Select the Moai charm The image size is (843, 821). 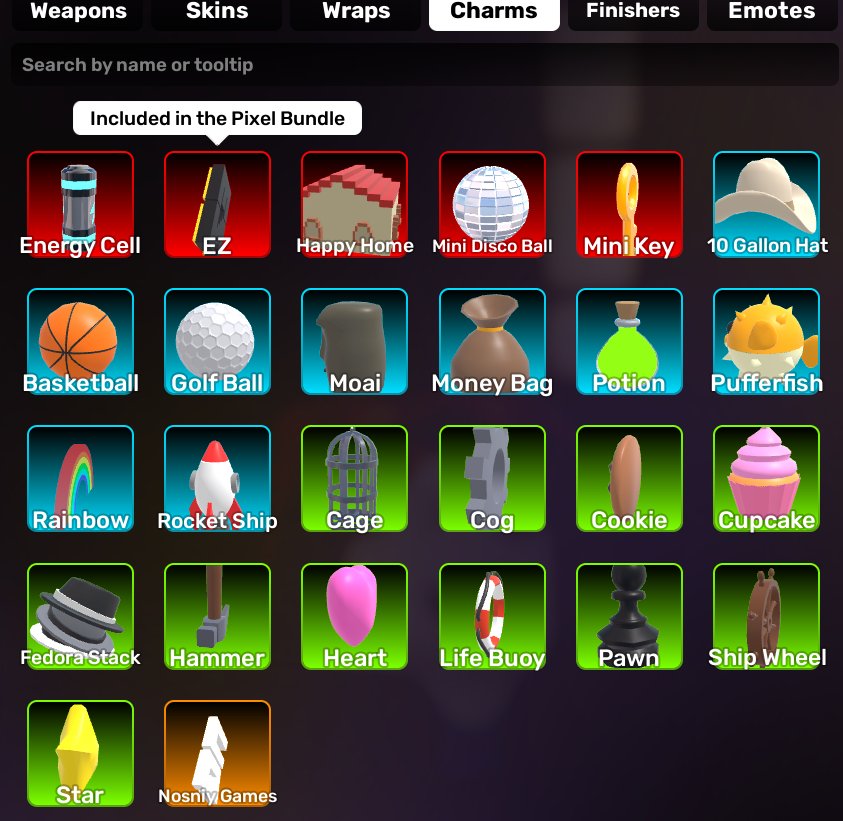(x=355, y=341)
